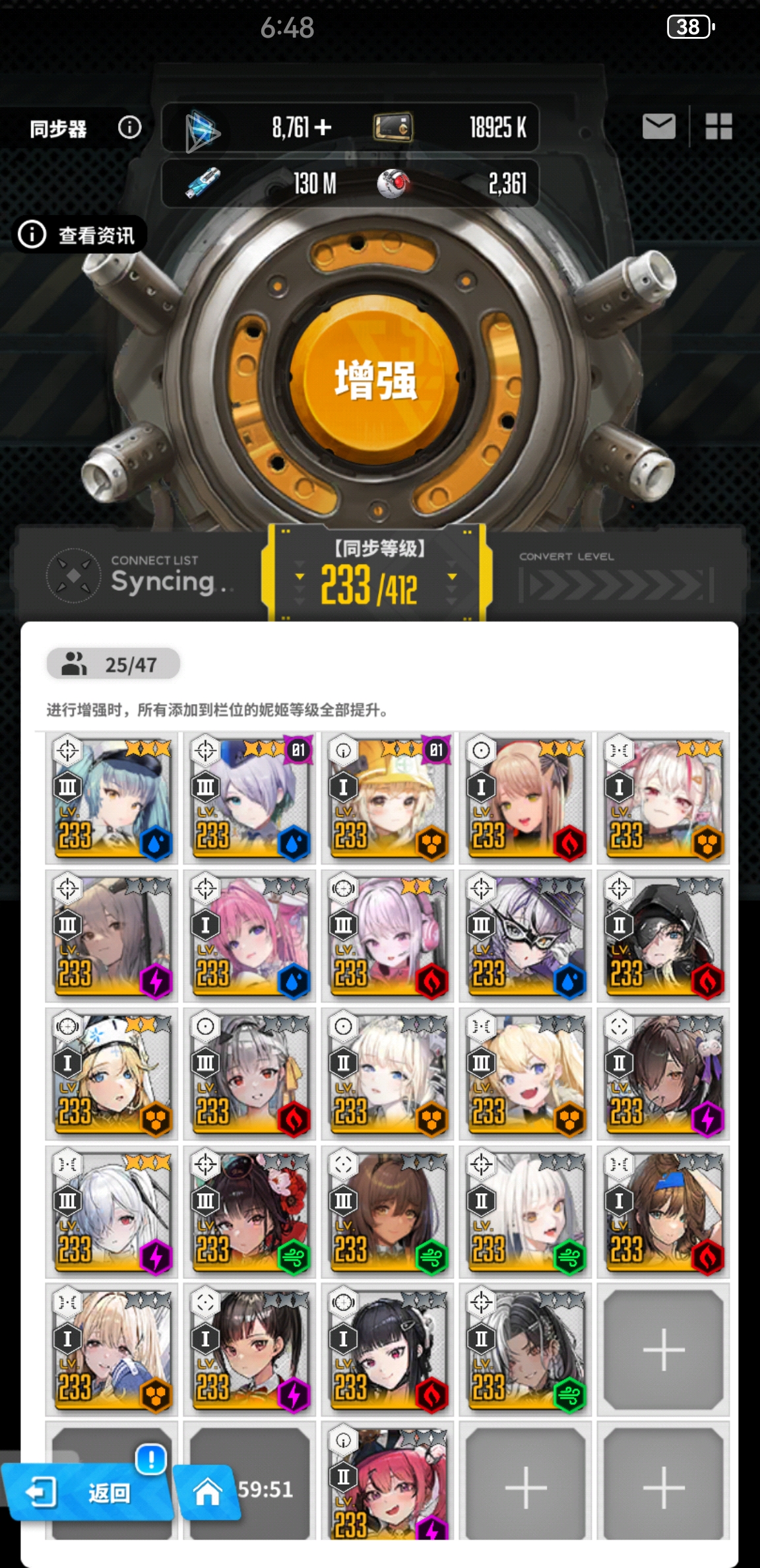
Task: Select the yellow hard-hat character card
Action: coord(387,798)
